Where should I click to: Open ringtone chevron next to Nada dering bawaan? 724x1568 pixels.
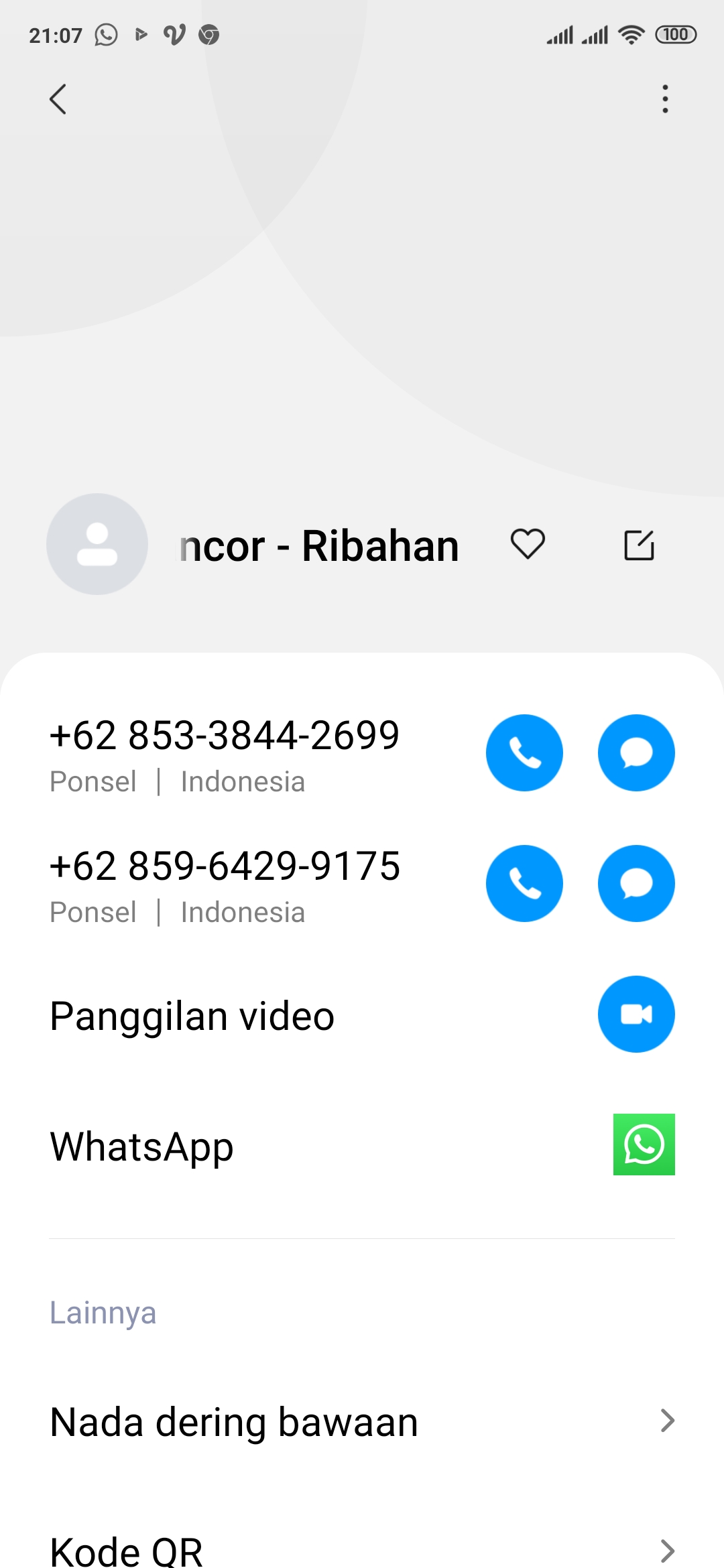point(666,1421)
